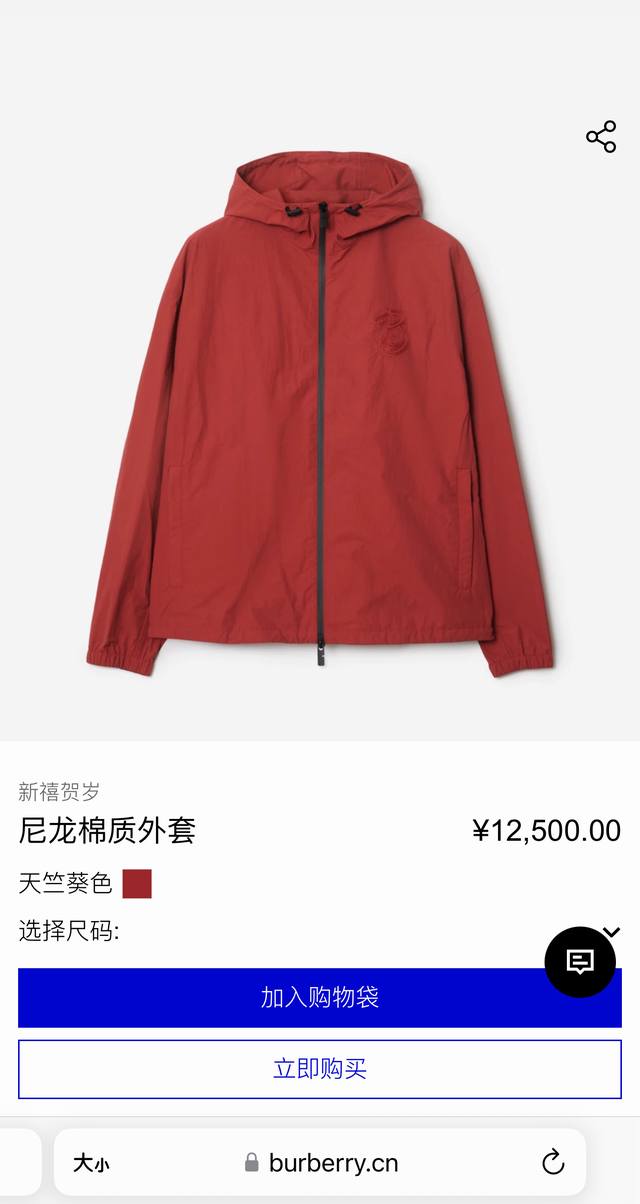
Task: Open the live chat bubble
Action: point(580,962)
